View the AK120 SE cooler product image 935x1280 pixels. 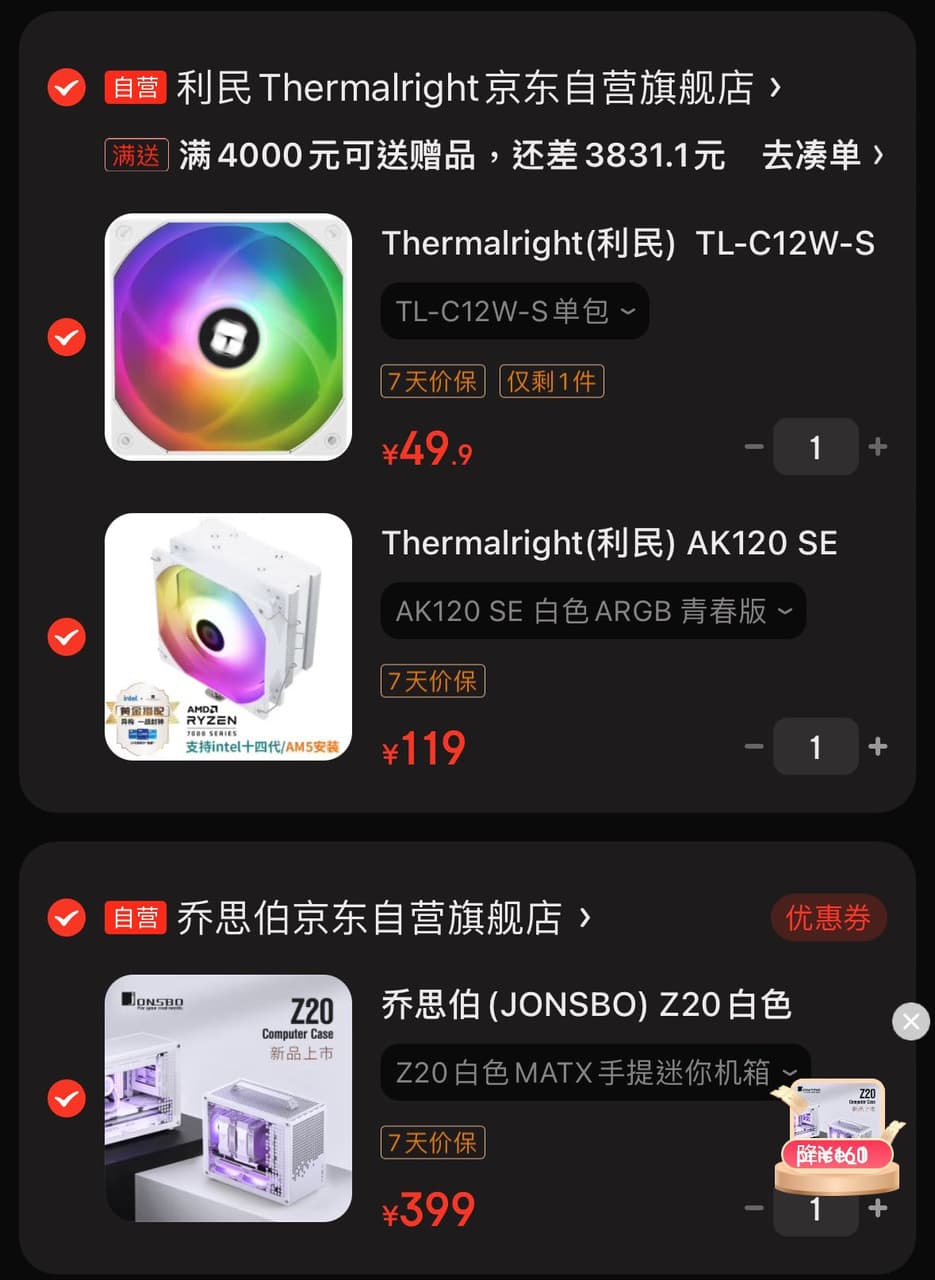(228, 636)
